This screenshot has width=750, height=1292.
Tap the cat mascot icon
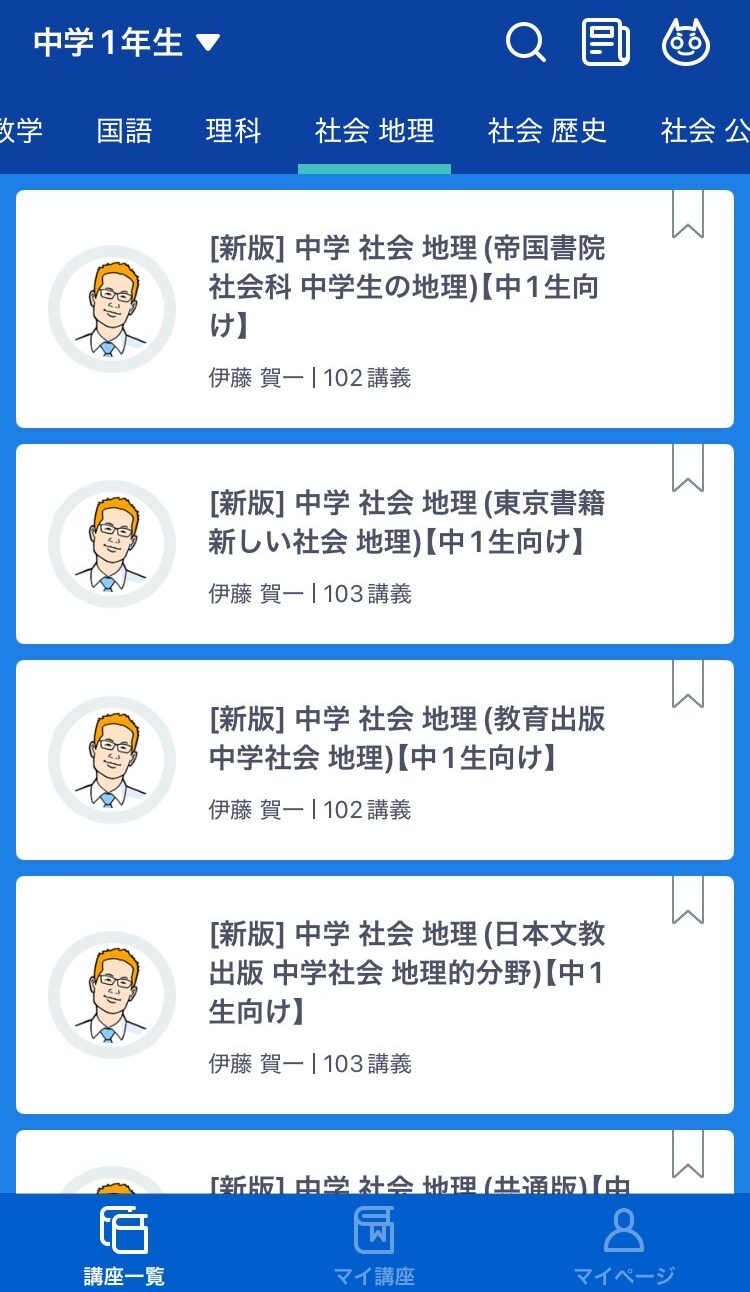(x=686, y=43)
